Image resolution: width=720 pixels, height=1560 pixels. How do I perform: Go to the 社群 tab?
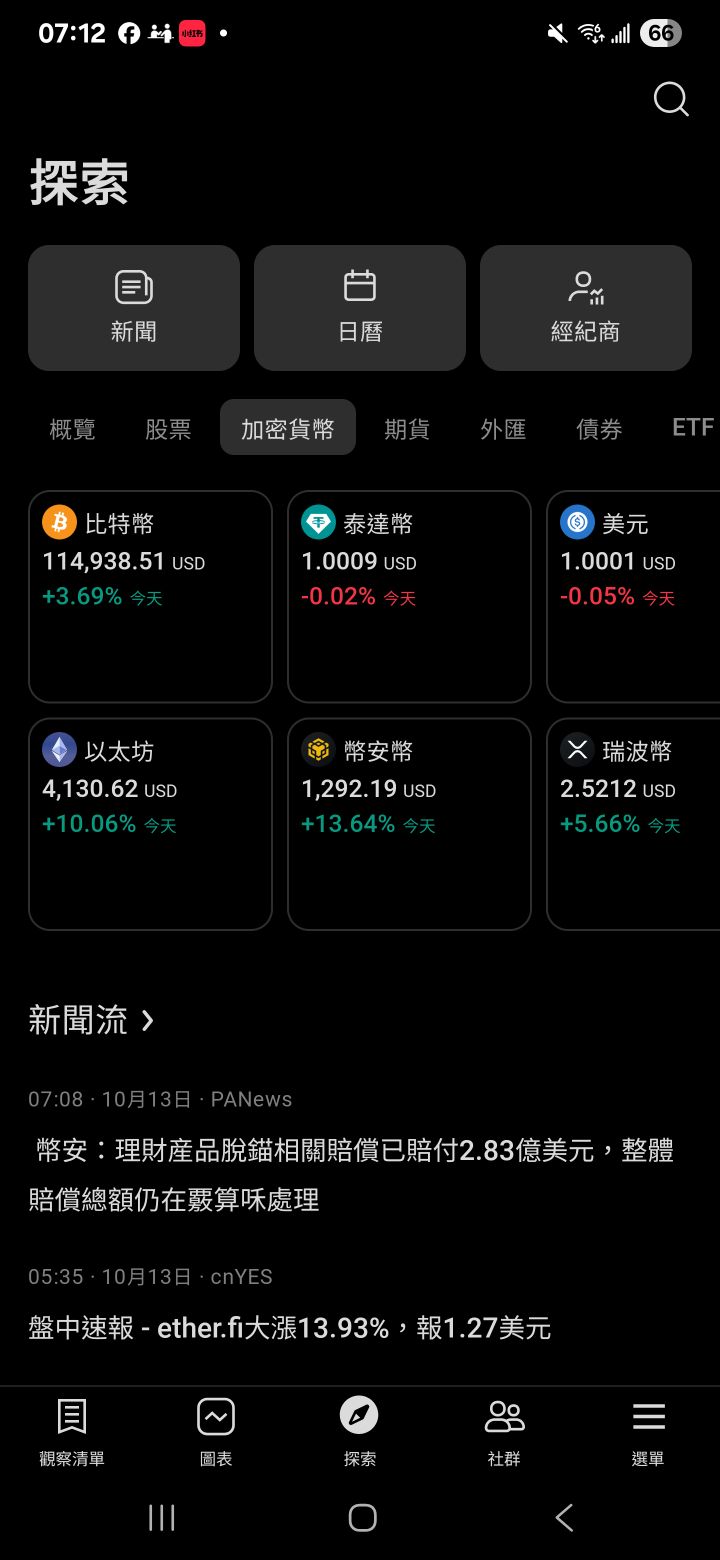tap(504, 1432)
